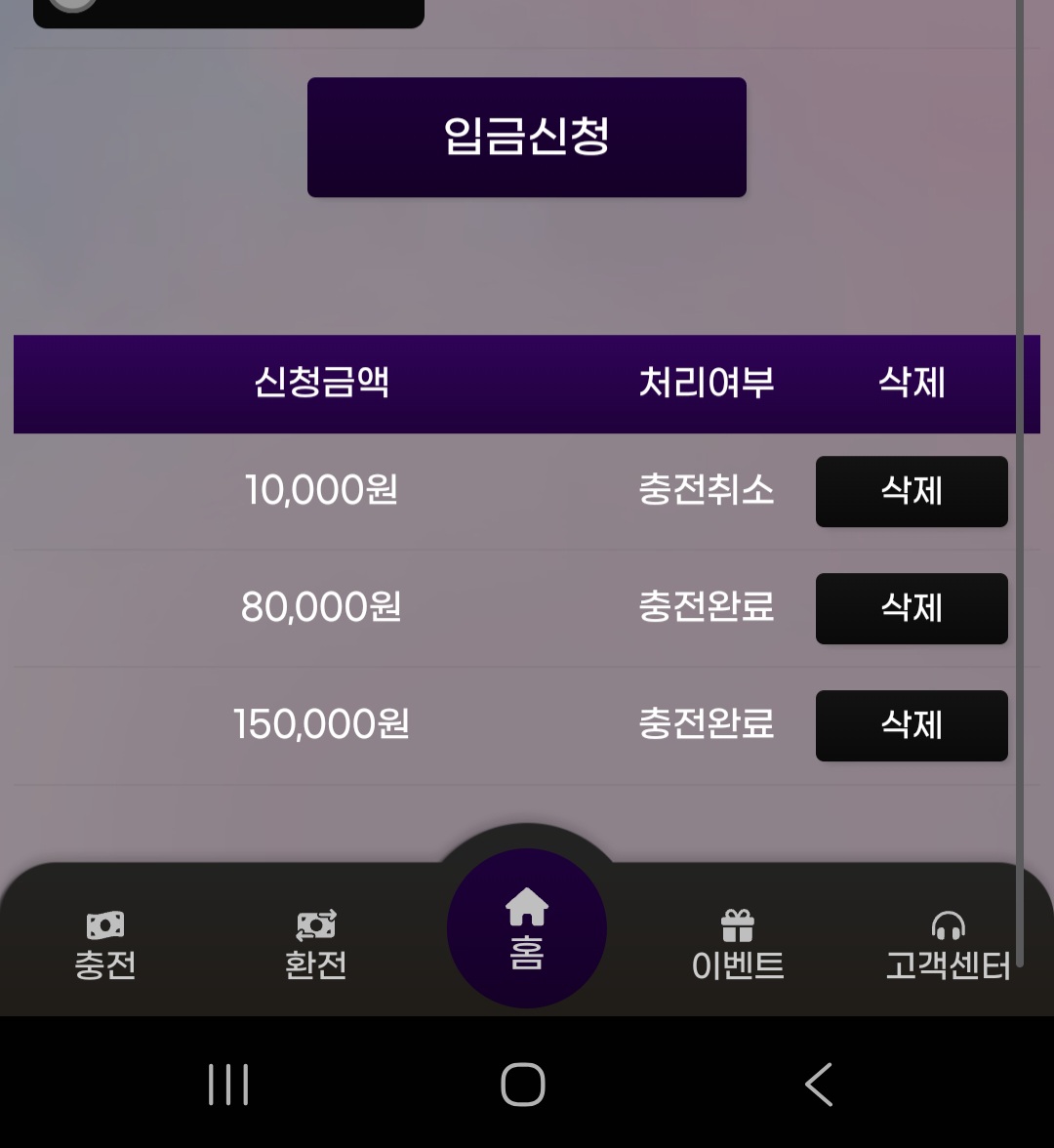Open the 이벤트 tab
Screen dimensions: 1054x1148
(x=737, y=945)
